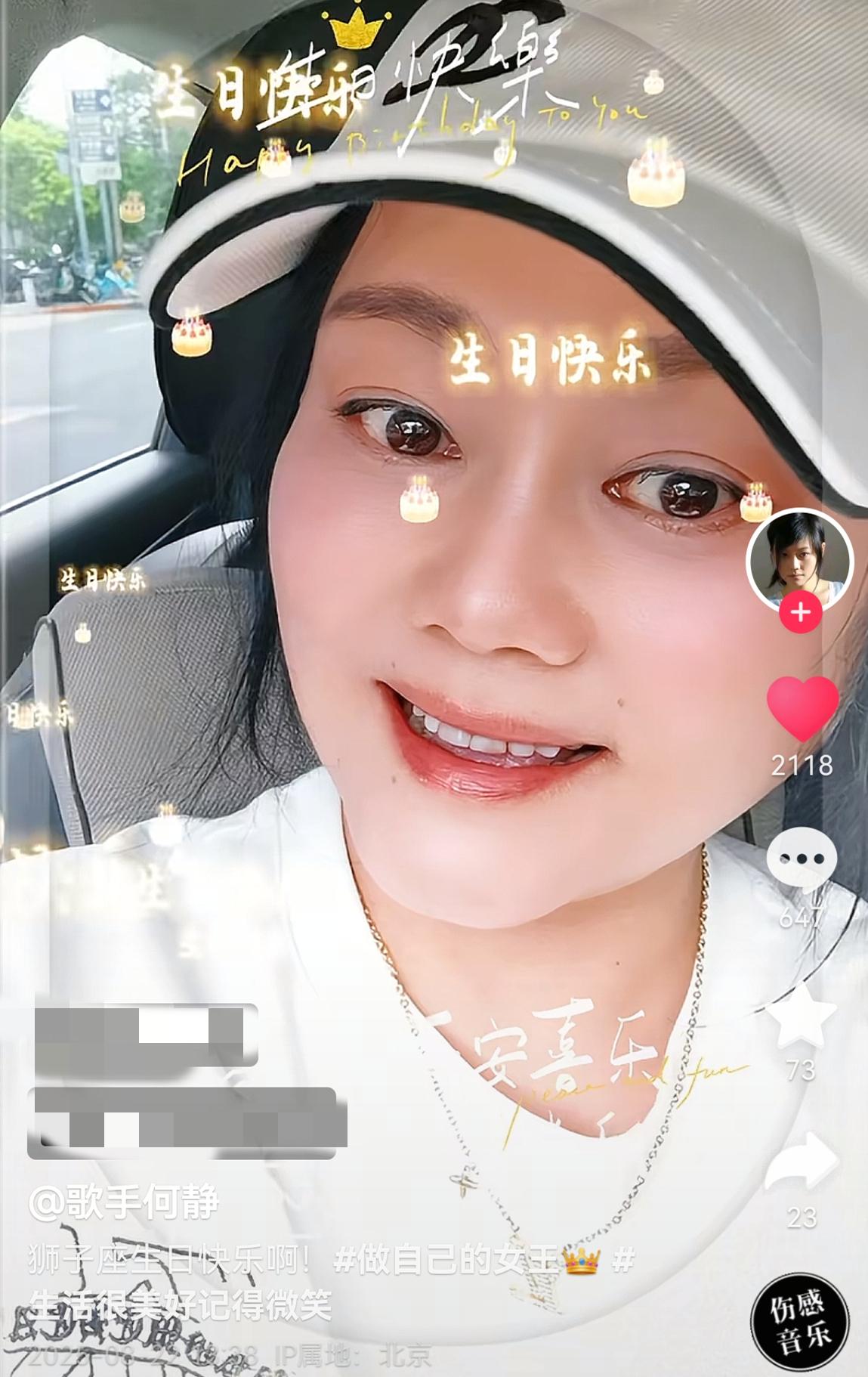Open the comments on this video
Image resolution: width=868 pixels, height=1377 pixels.
coord(802,859)
